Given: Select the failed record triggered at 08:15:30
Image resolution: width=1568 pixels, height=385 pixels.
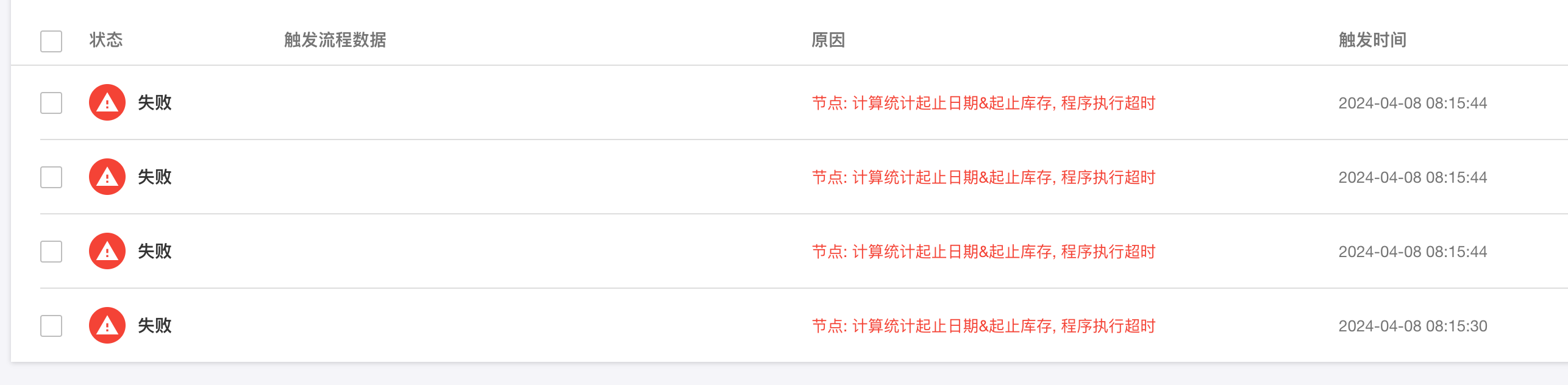Looking at the screenshot, I should [51, 326].
